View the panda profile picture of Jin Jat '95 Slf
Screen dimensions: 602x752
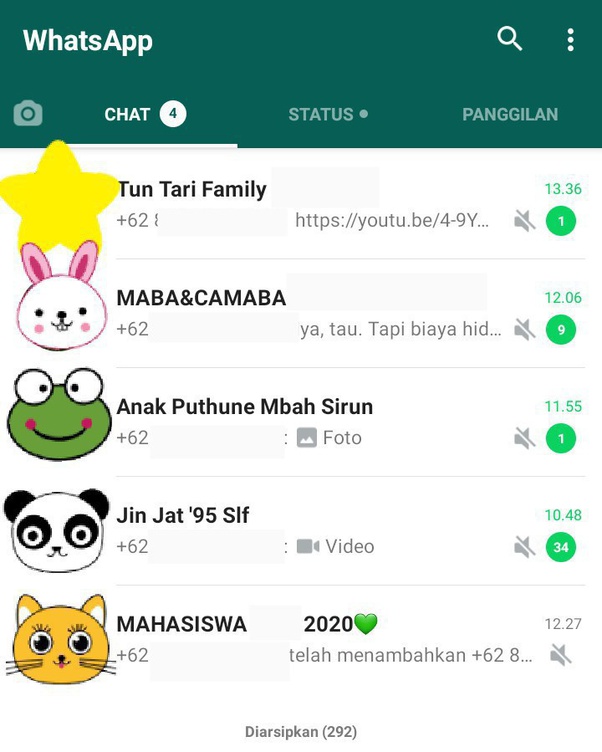55,530
